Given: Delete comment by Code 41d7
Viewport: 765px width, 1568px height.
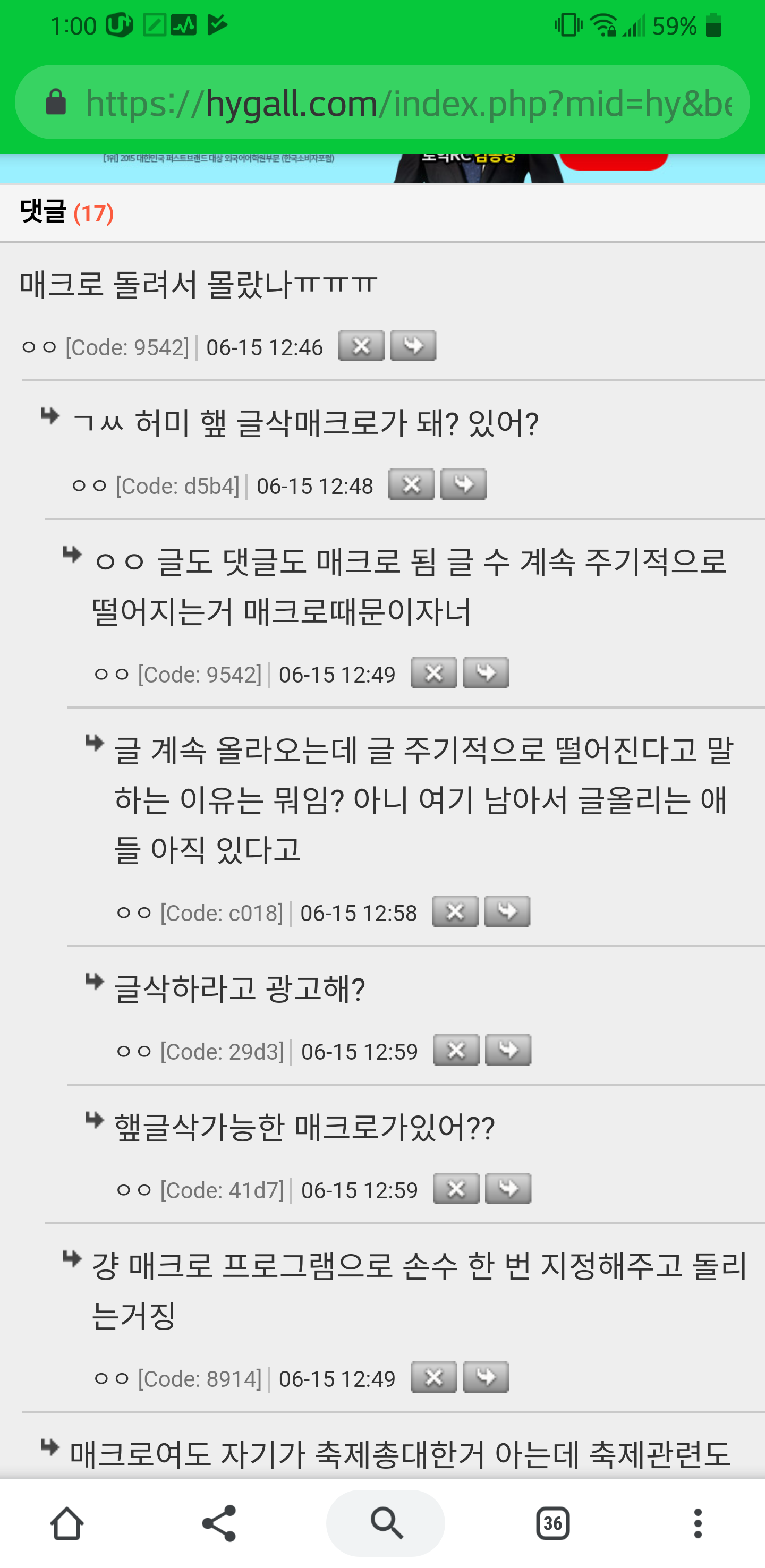Looking at the screenshot, I should 456,1189.
